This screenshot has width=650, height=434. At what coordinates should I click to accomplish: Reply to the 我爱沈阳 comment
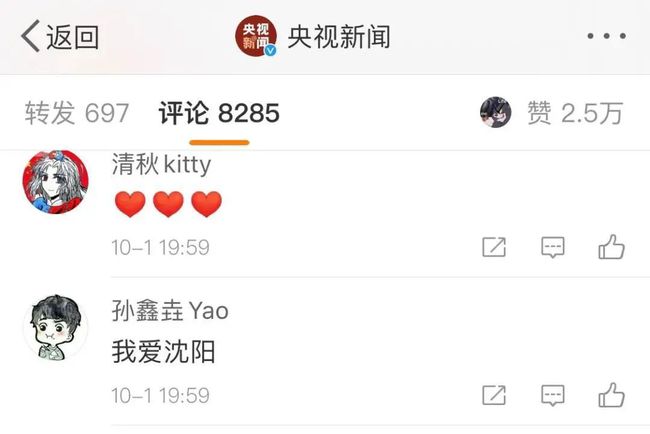(552, 394)
